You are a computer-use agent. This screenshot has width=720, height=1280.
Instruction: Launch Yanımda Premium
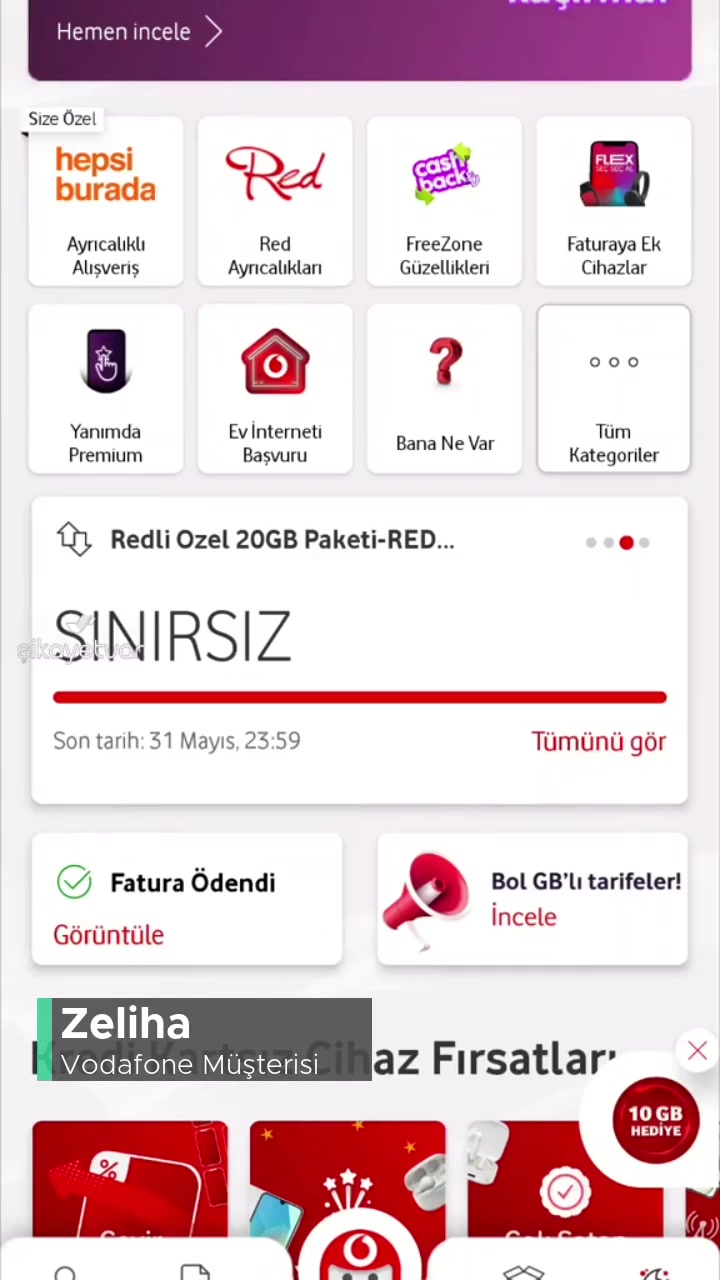pos(105,390)
